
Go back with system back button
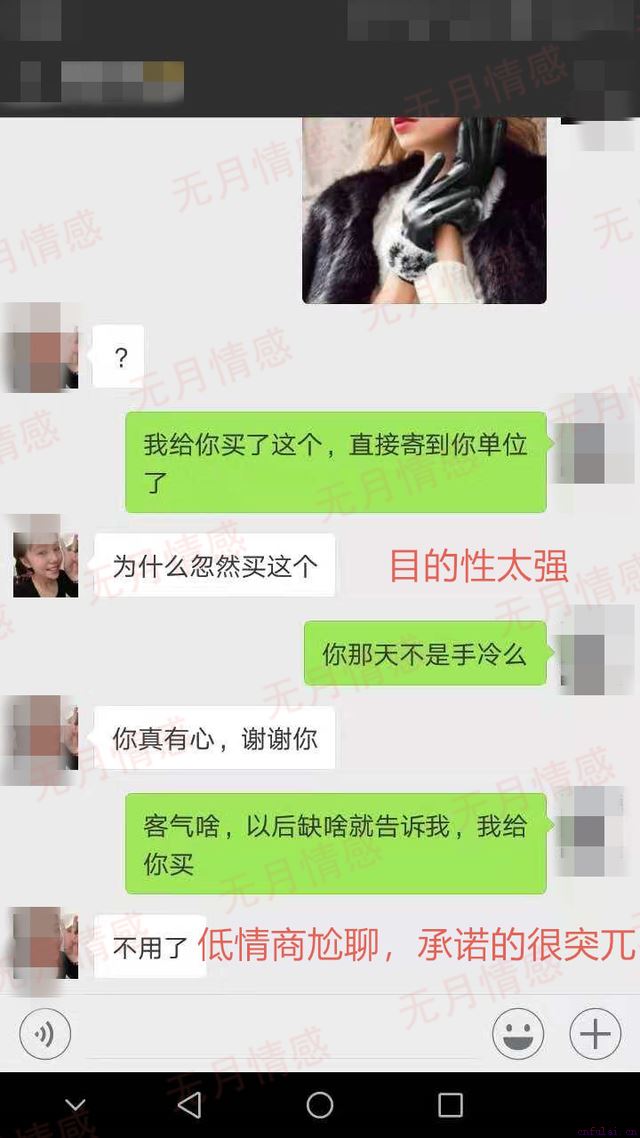click(x=189, y=1104)
